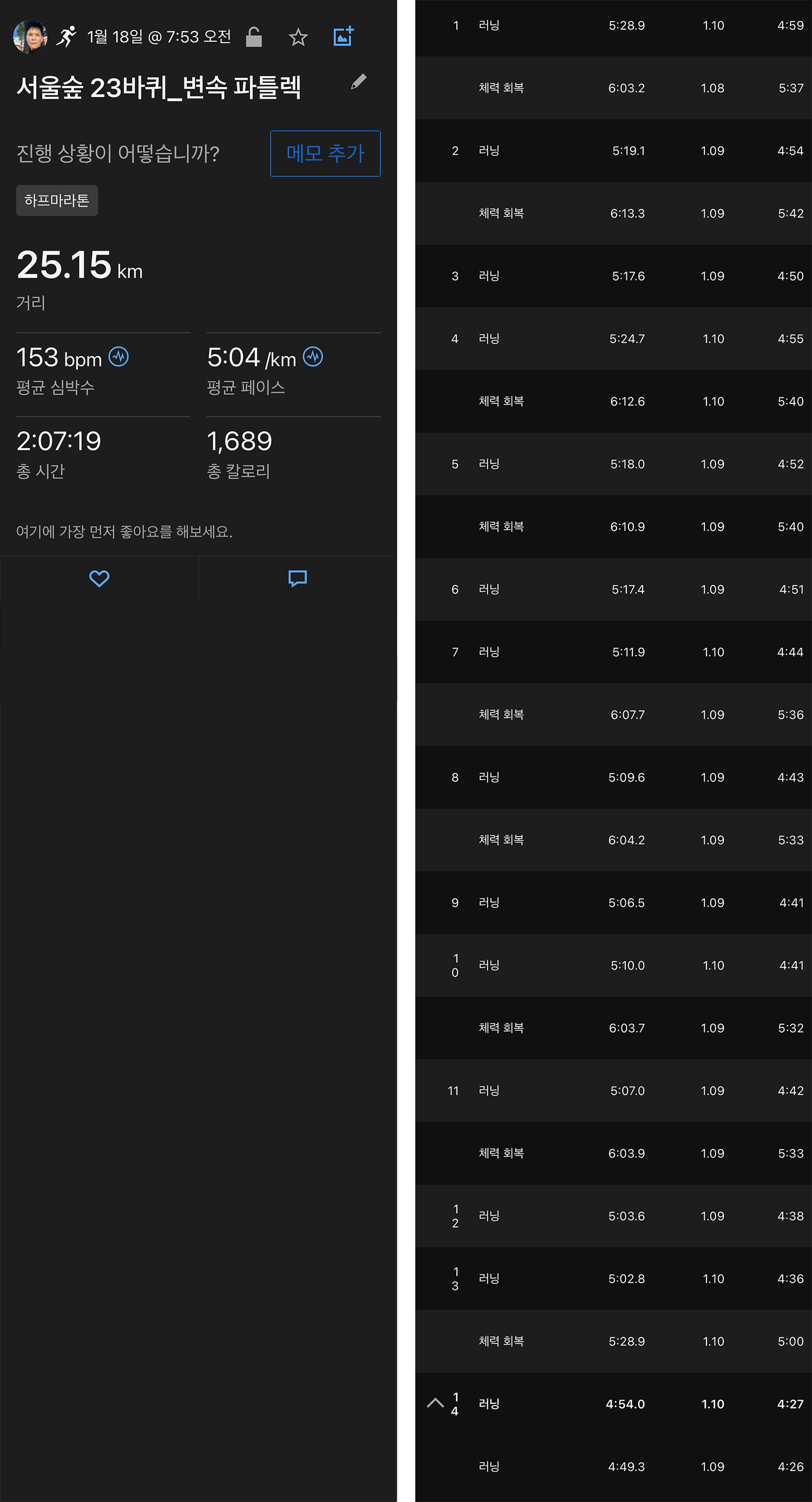This screenshot has width=812, height=1502.
Task: Collapse lap 14 with the chevron arrow
Action: (435, 1403)
